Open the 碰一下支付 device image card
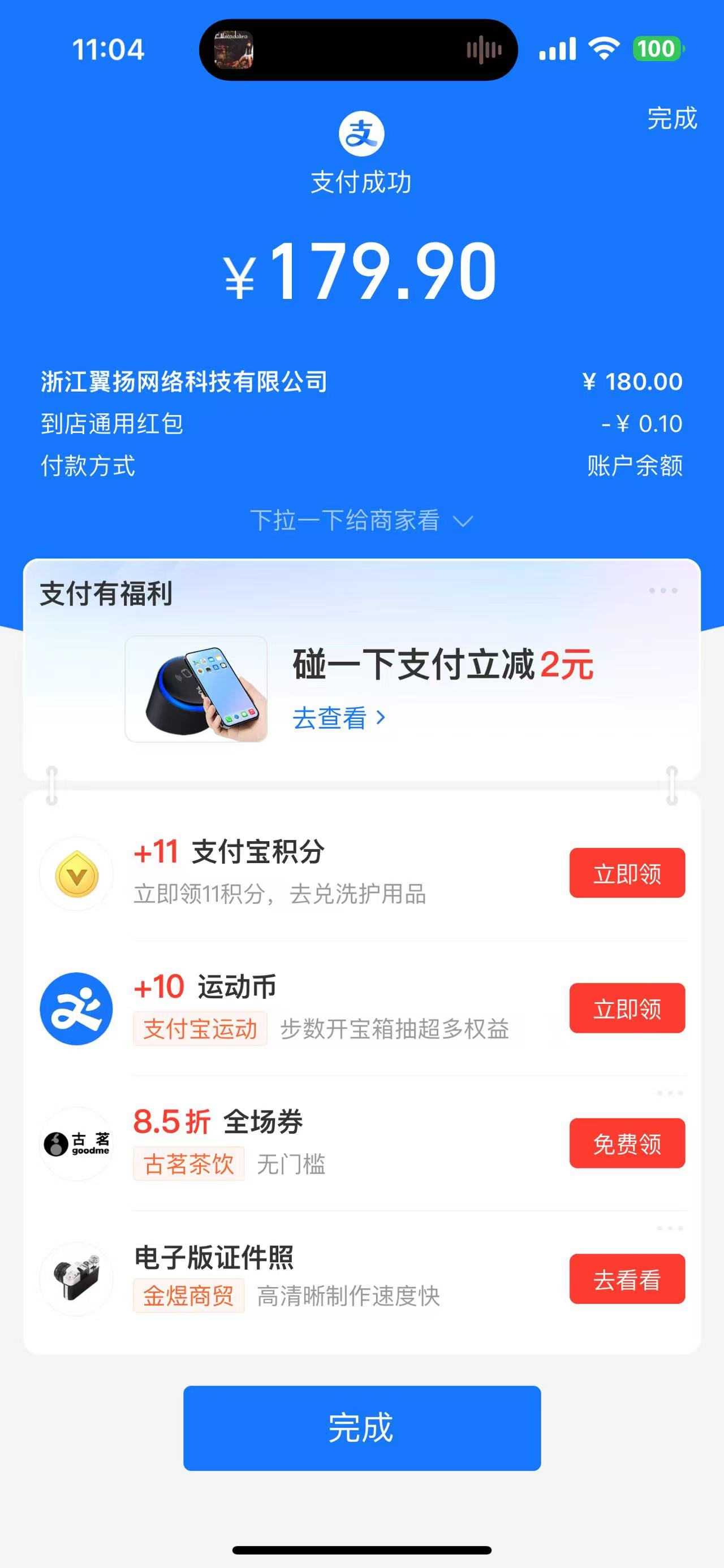 pyautogui.click(x=196, y=689)
